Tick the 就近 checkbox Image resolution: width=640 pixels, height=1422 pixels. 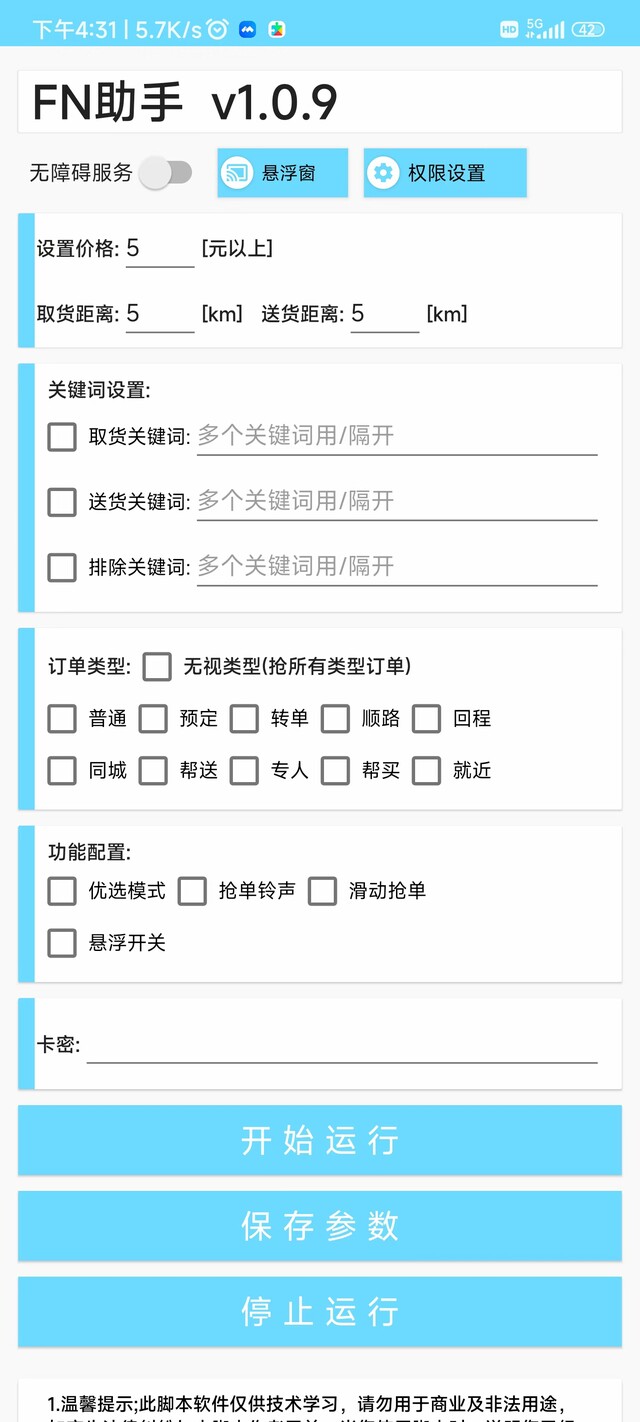tap(426, 770)
